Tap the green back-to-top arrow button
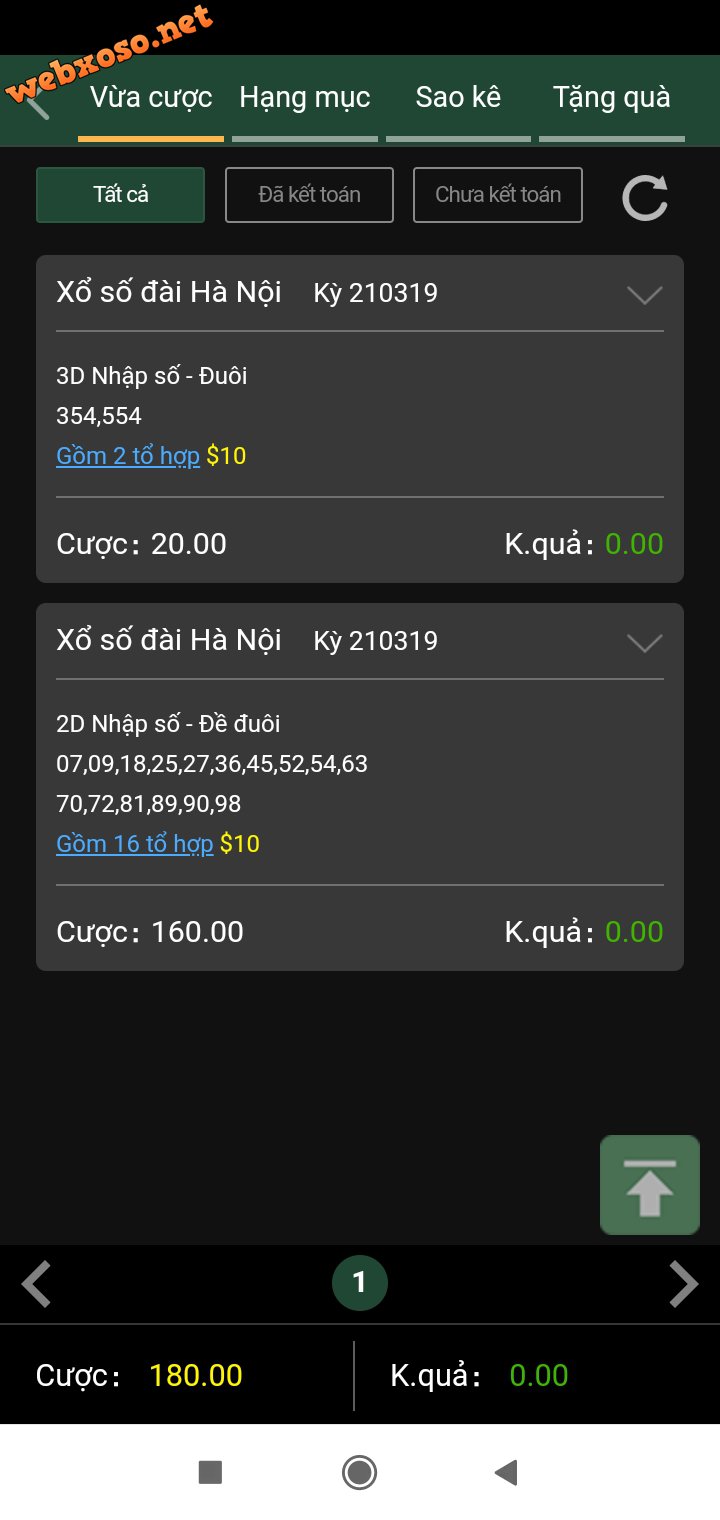This screenshot has width=720, height=1520. pos(650,1185)
